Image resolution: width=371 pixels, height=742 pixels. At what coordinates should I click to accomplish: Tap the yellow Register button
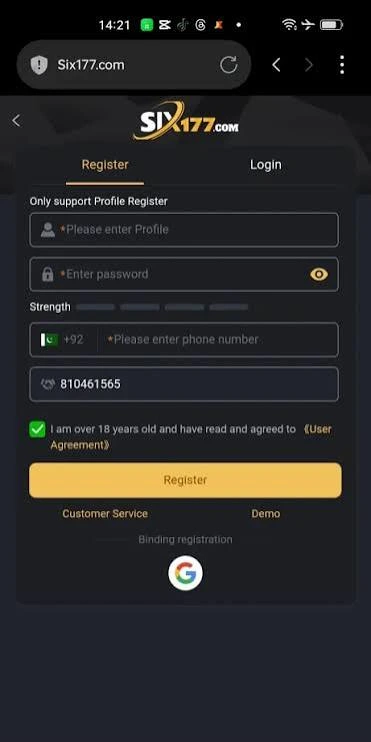185,480
